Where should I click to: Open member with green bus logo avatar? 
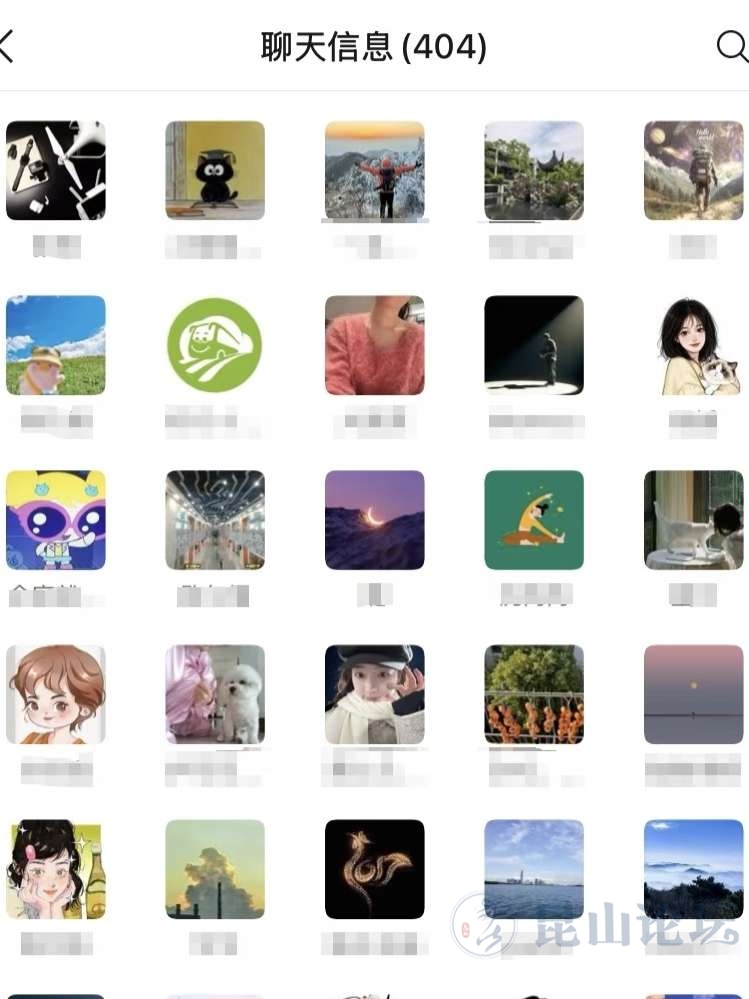click(x=215, y=345)
